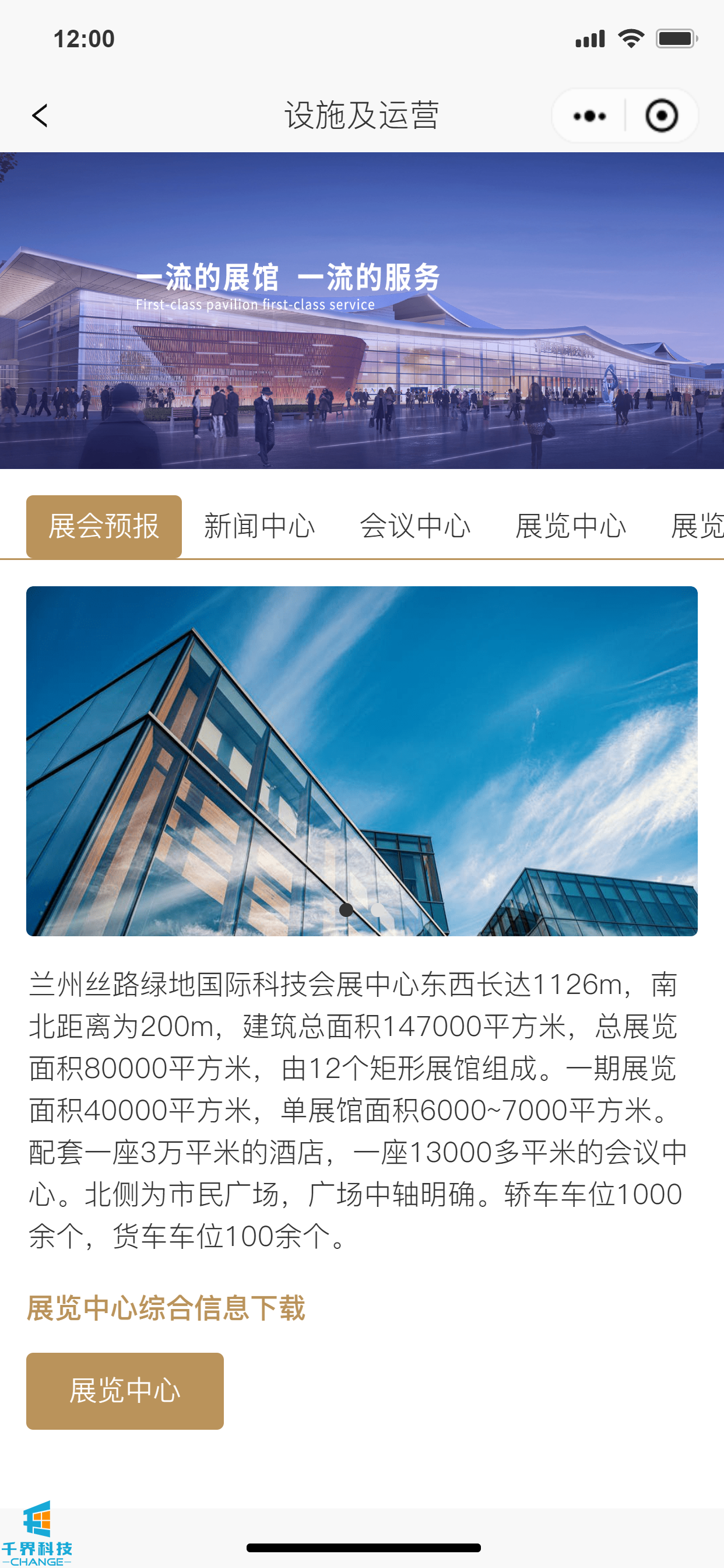Switch to the 新闻中心 tab
Viewport: 724px width, 1568px height.
tap(259, 526)
